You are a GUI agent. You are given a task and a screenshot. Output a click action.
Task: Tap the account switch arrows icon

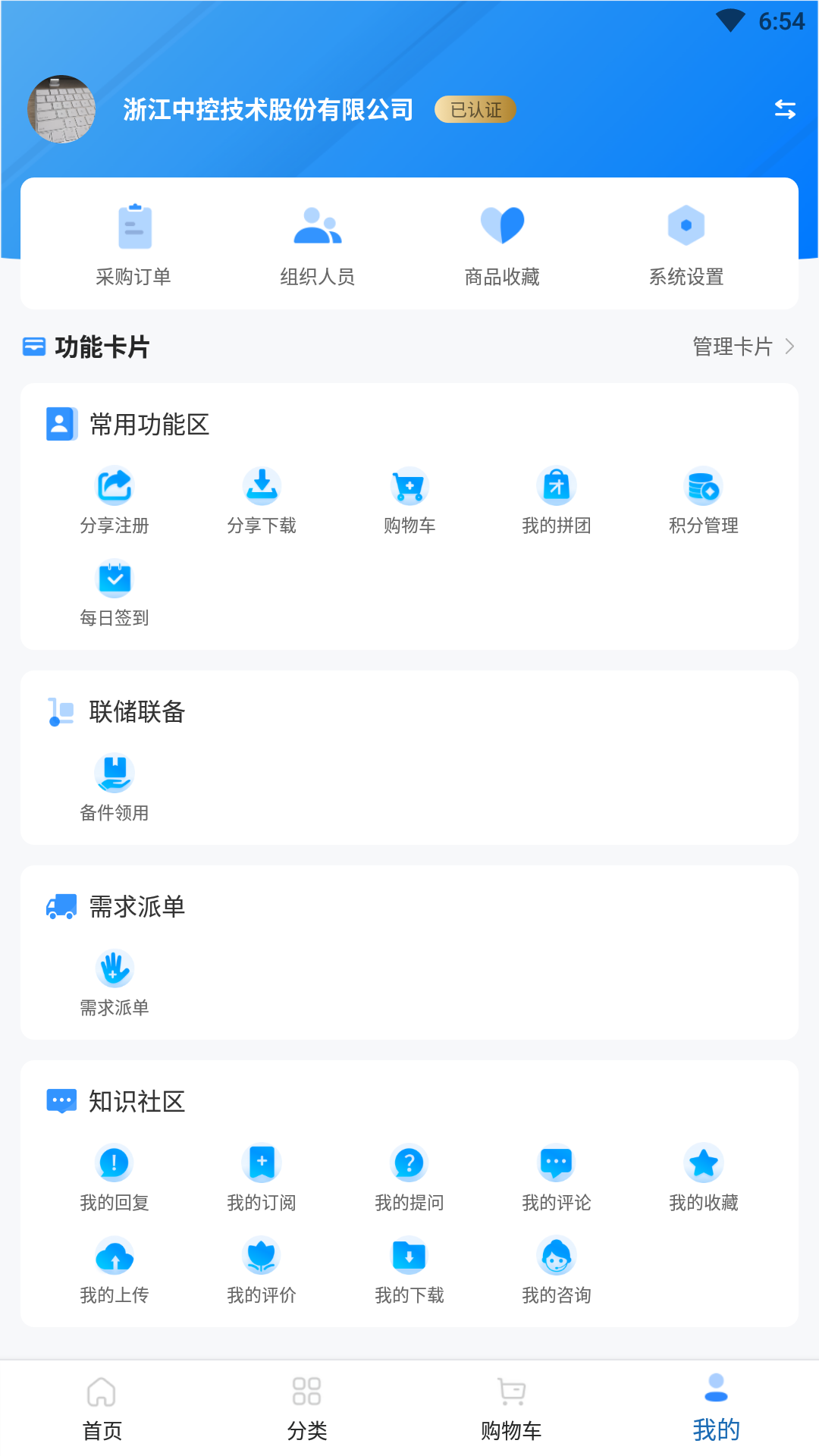(x=786, y=109)
